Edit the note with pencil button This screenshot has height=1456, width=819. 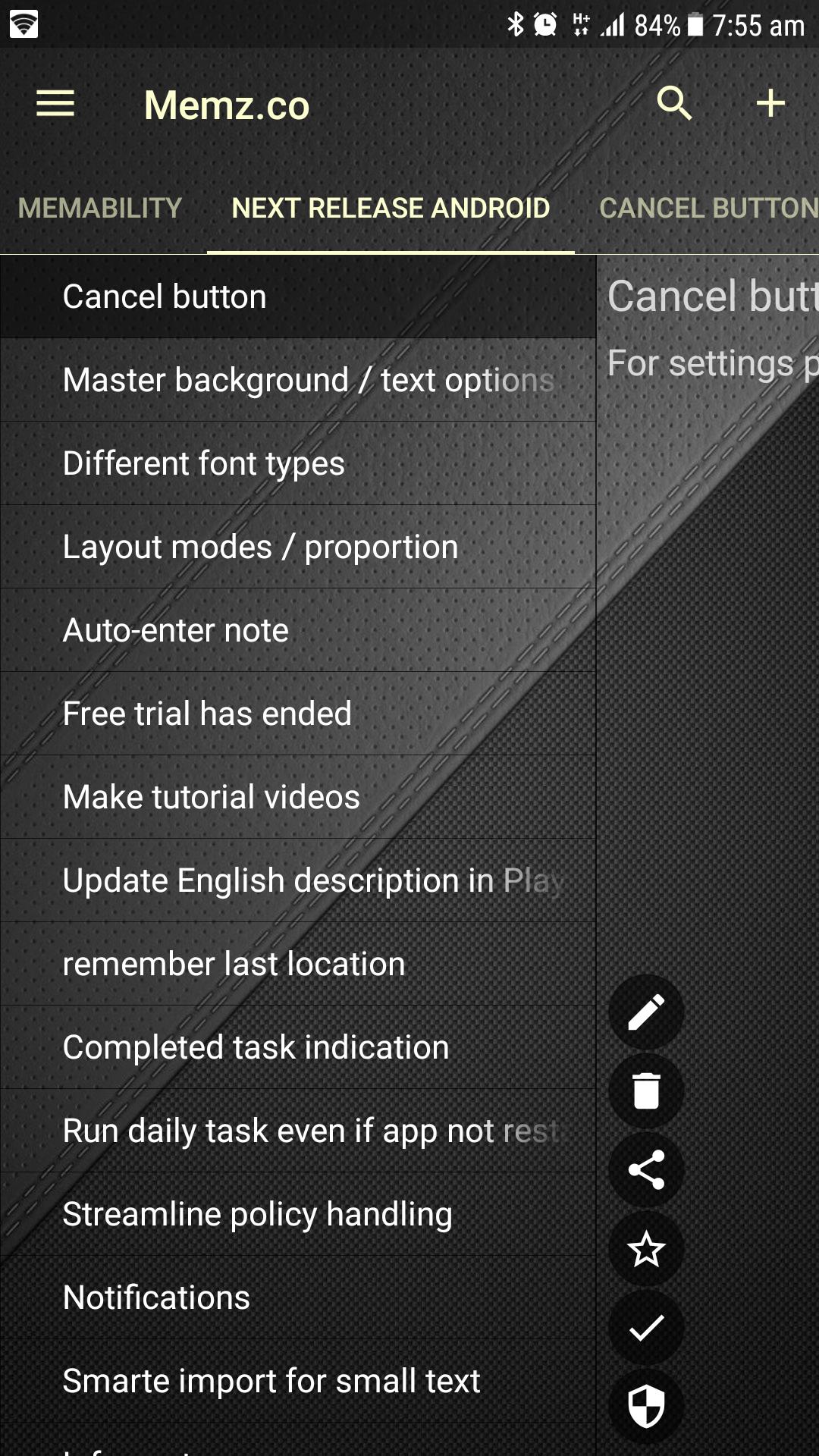click(646, 1012)
